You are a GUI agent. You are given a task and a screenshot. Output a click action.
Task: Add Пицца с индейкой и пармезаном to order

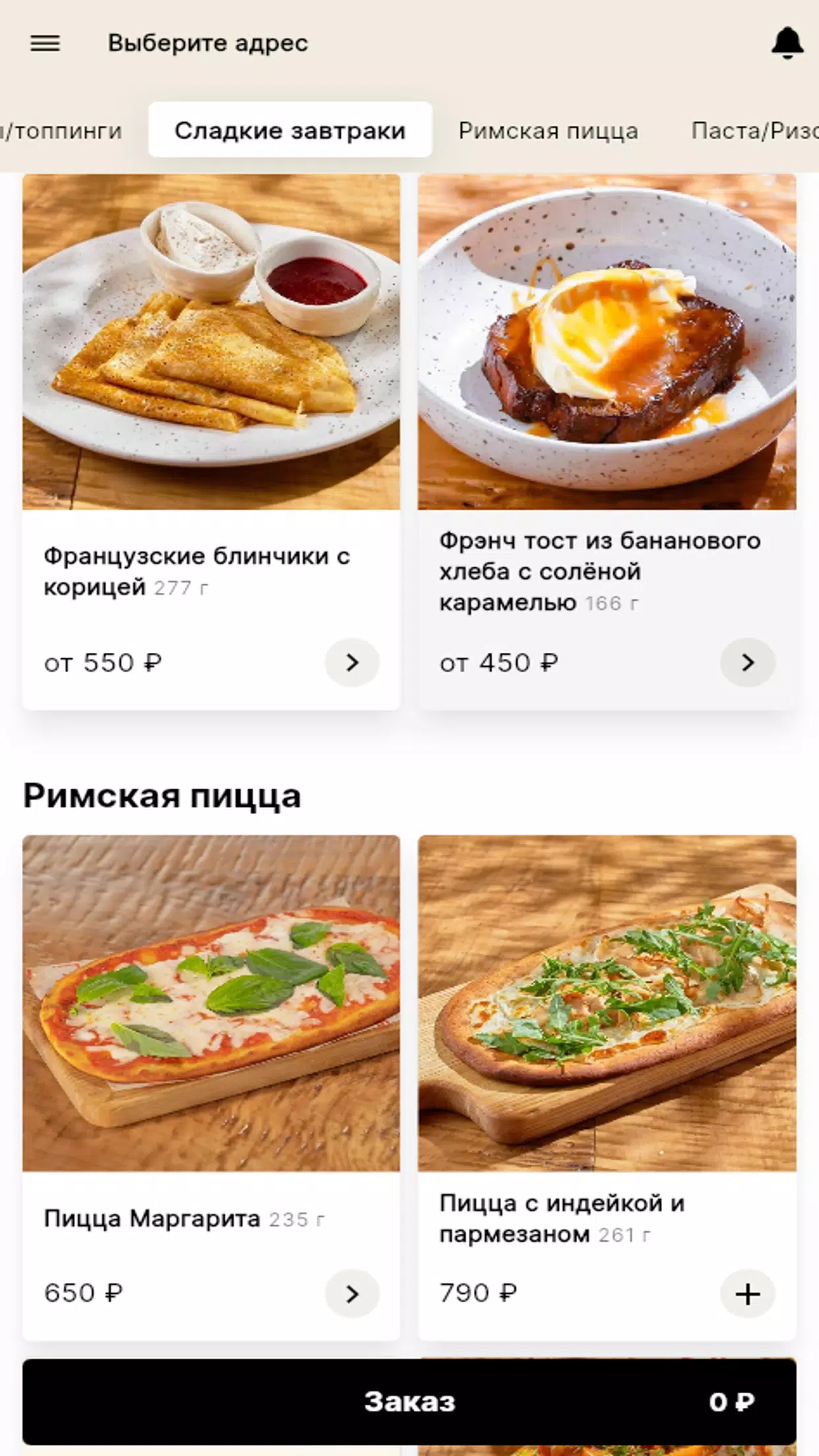pyautogui.click(x=748, y=1294)
